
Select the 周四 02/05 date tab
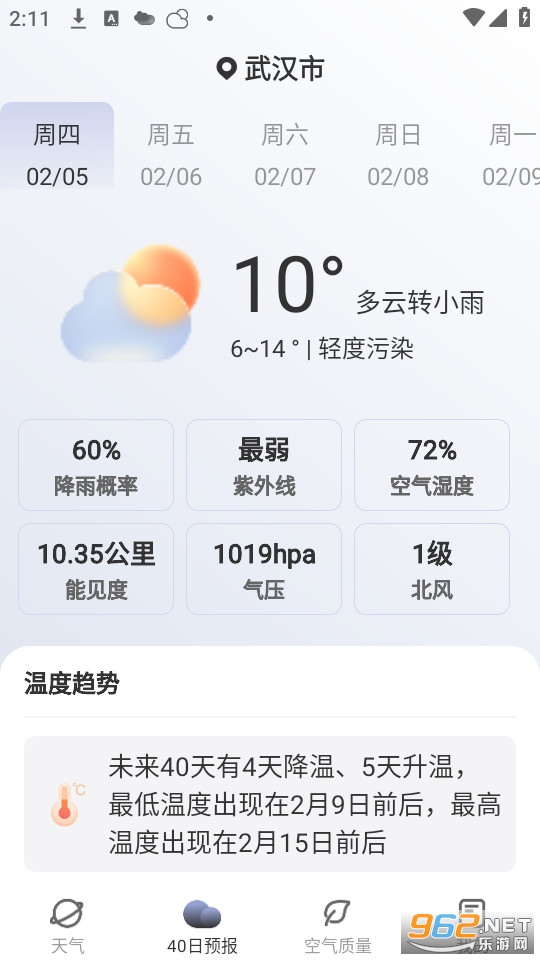coord(57,146)
